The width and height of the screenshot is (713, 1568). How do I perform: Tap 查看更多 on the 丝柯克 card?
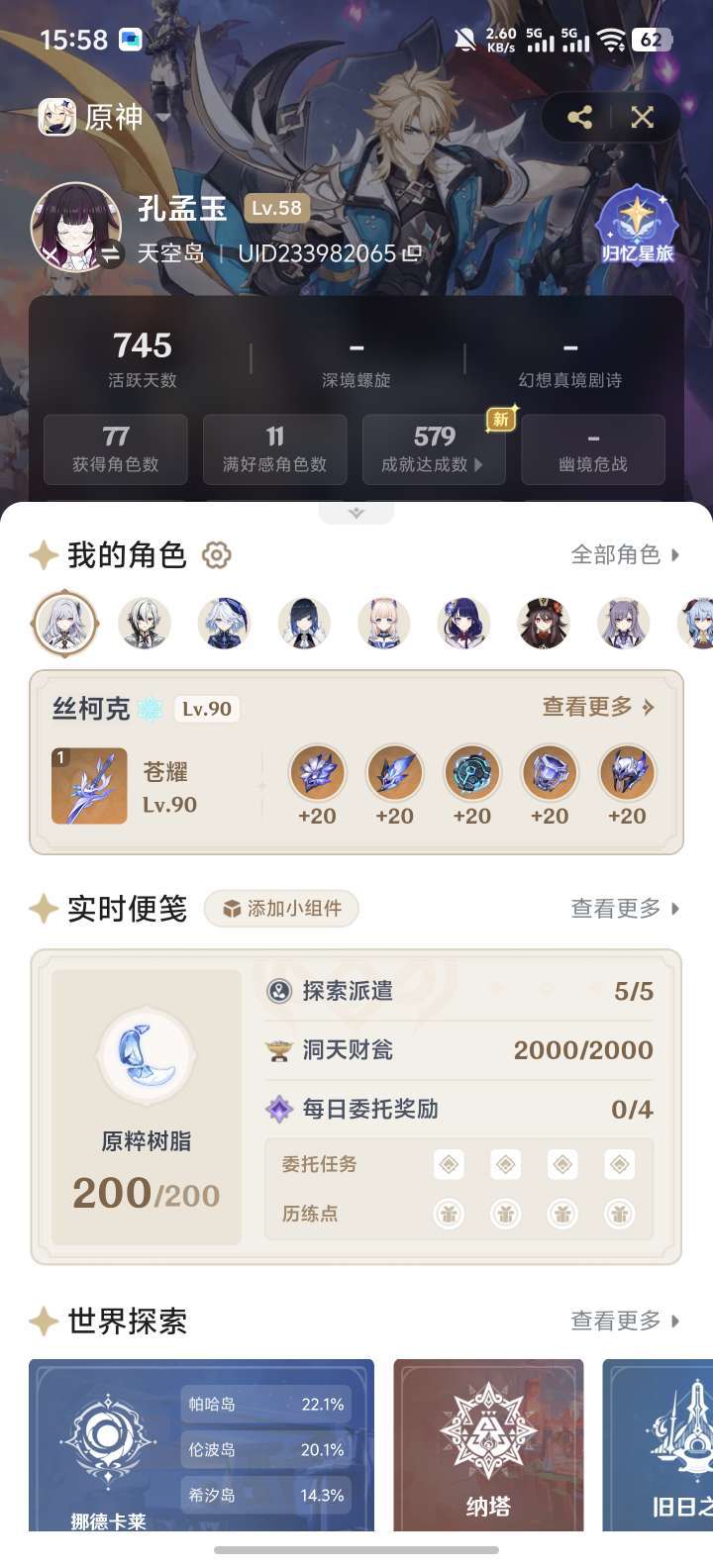(598, 707)
